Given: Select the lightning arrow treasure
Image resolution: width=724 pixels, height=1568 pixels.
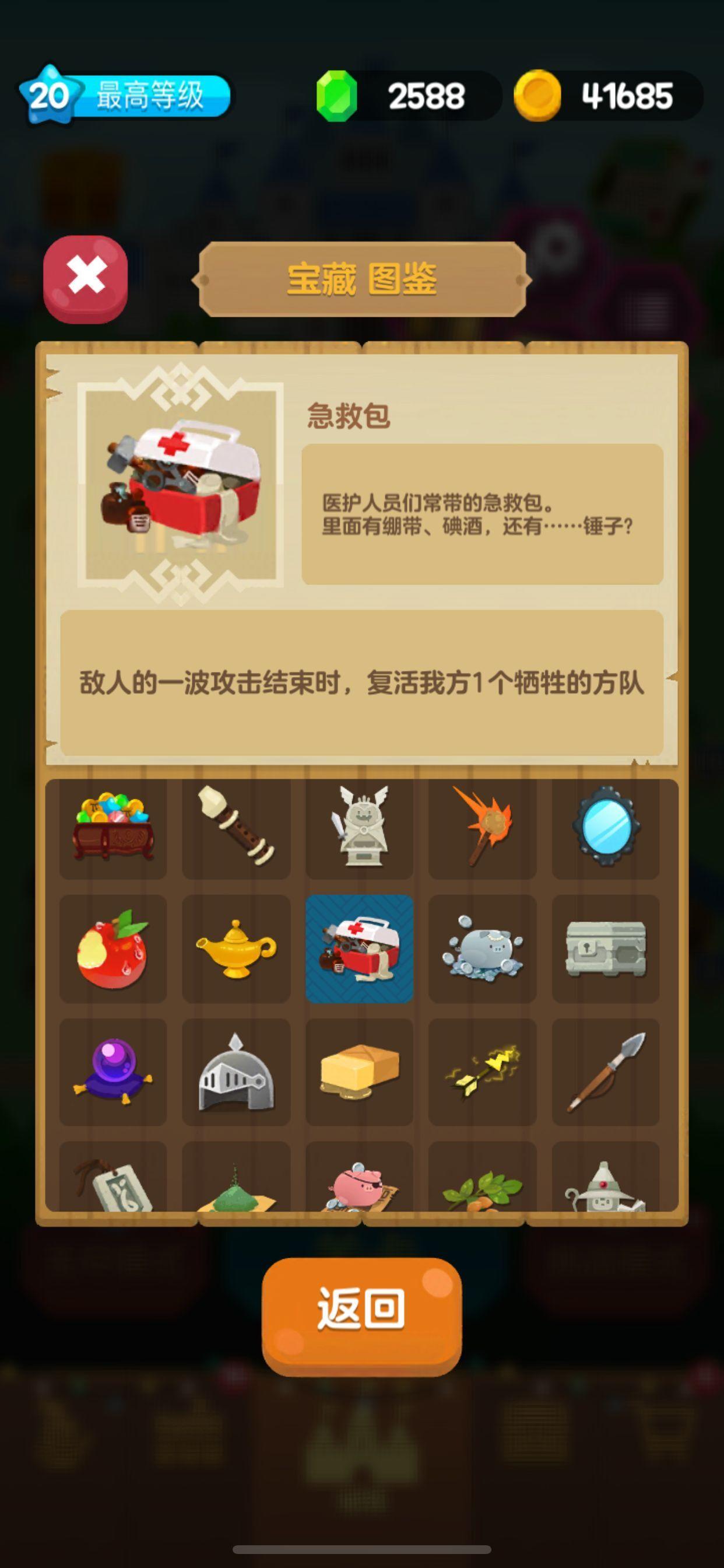Looking at the screenshot, I should 483,1072.
